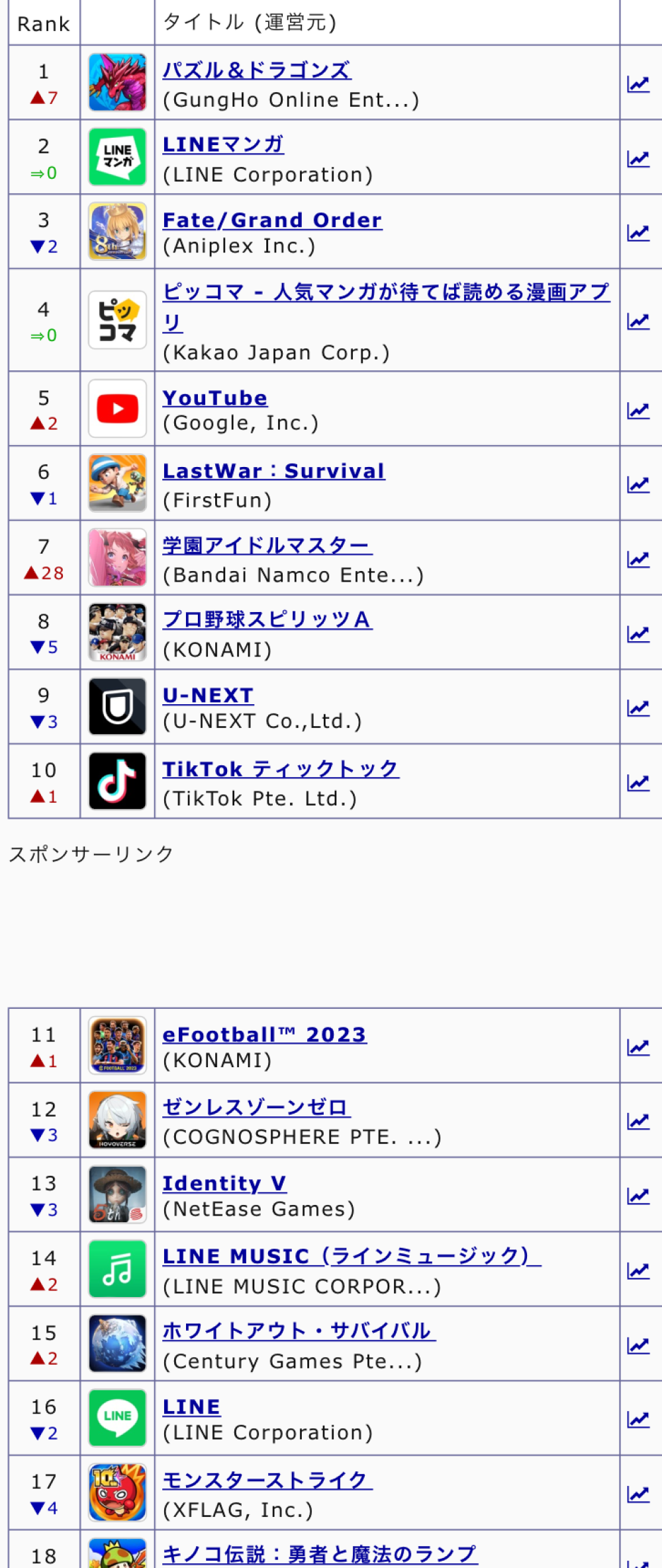Open the Fate/Grand Order link
Screen dimensions: 662x1568
pyautogui.click(x=272, y=220)
